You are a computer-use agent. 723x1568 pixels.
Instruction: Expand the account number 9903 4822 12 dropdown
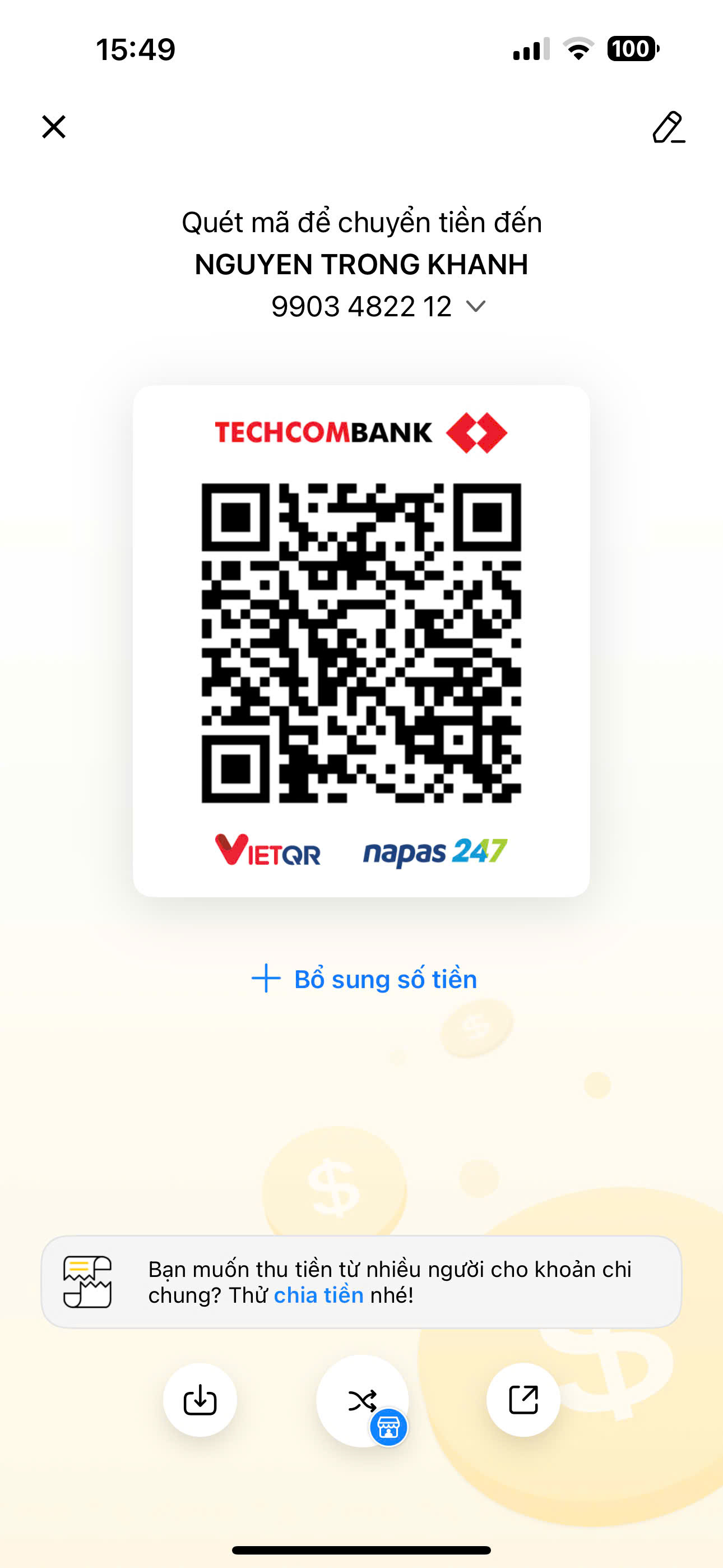coord(475,306)
